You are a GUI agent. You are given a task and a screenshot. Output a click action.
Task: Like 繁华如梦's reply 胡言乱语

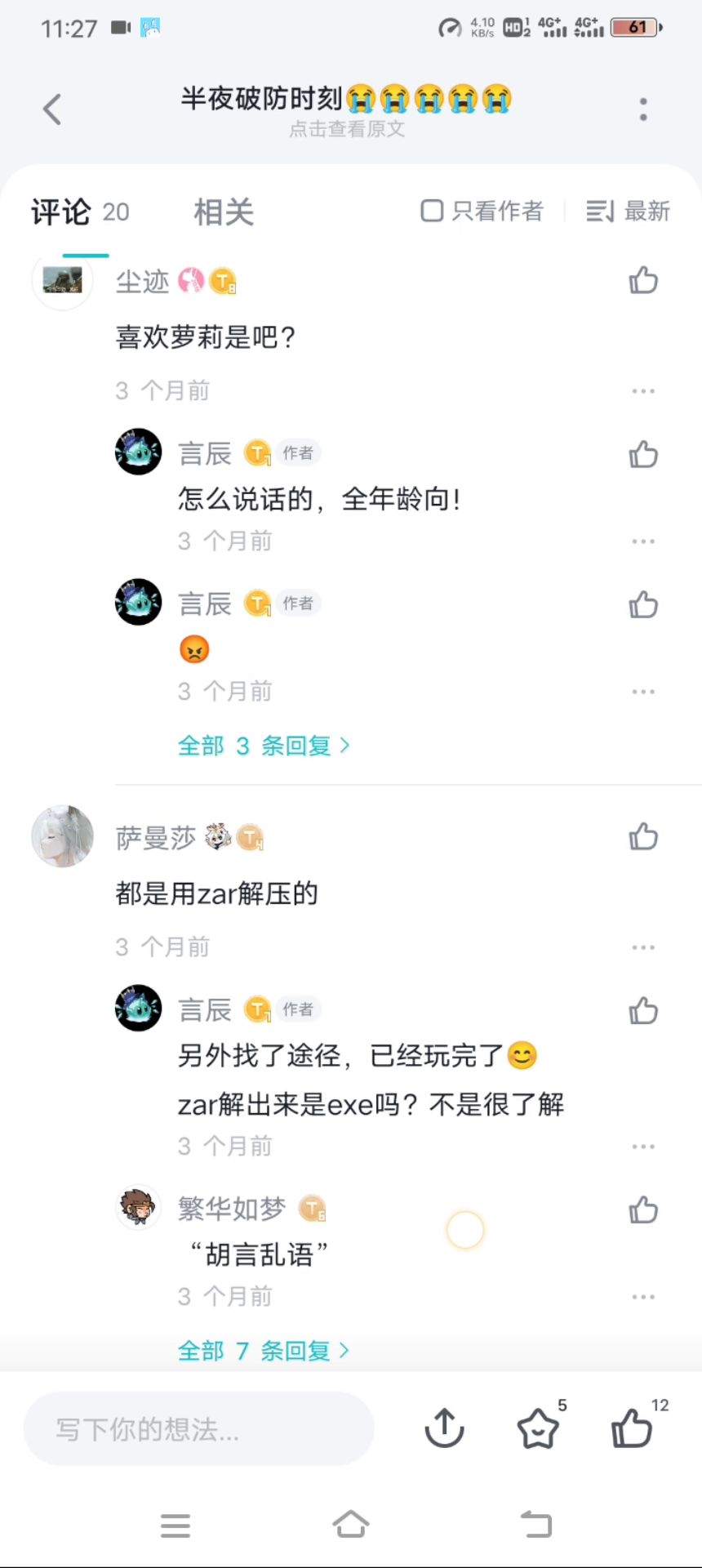tap(643, 1210)
